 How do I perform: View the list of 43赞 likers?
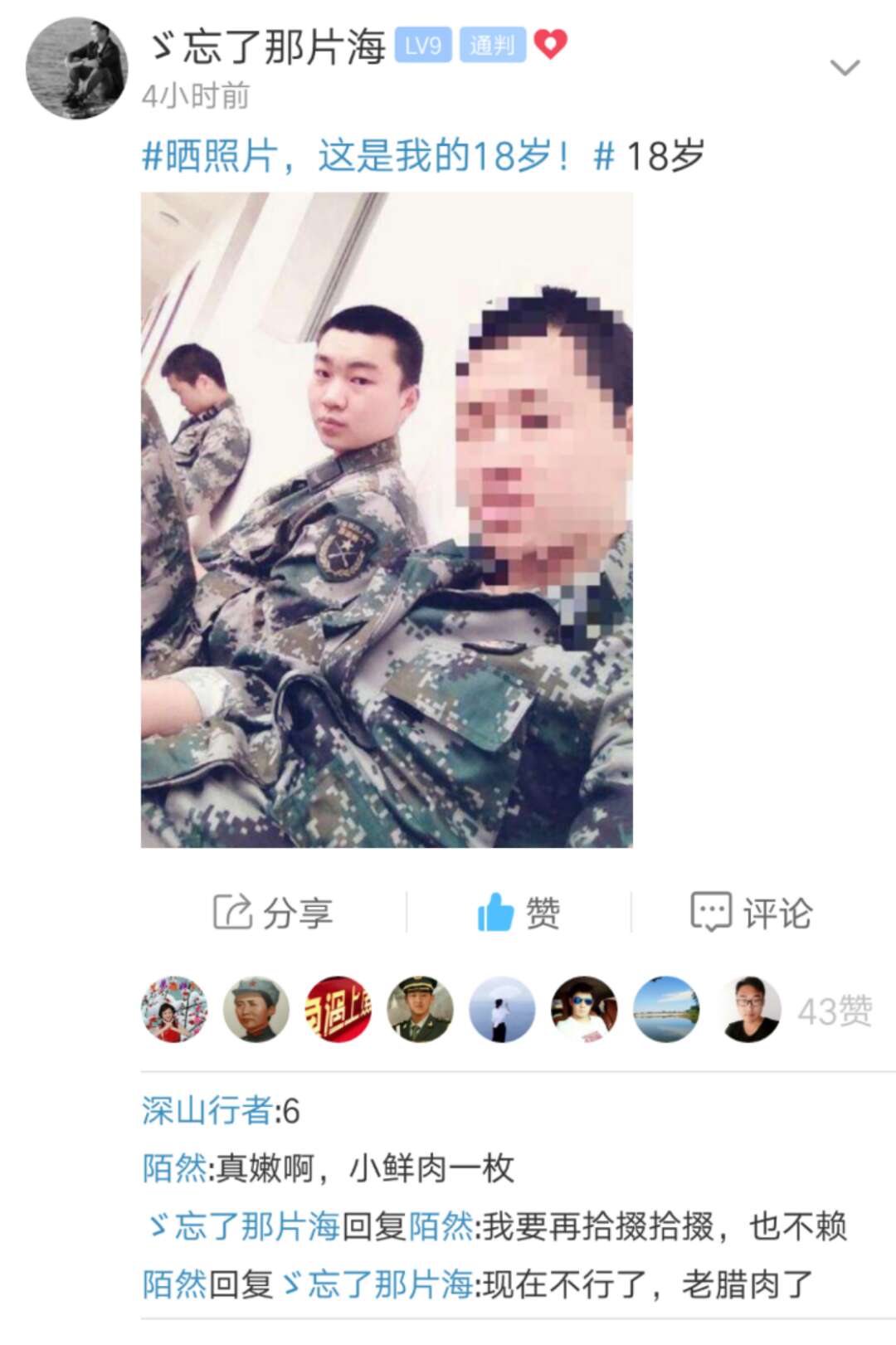coord(834,1011)
